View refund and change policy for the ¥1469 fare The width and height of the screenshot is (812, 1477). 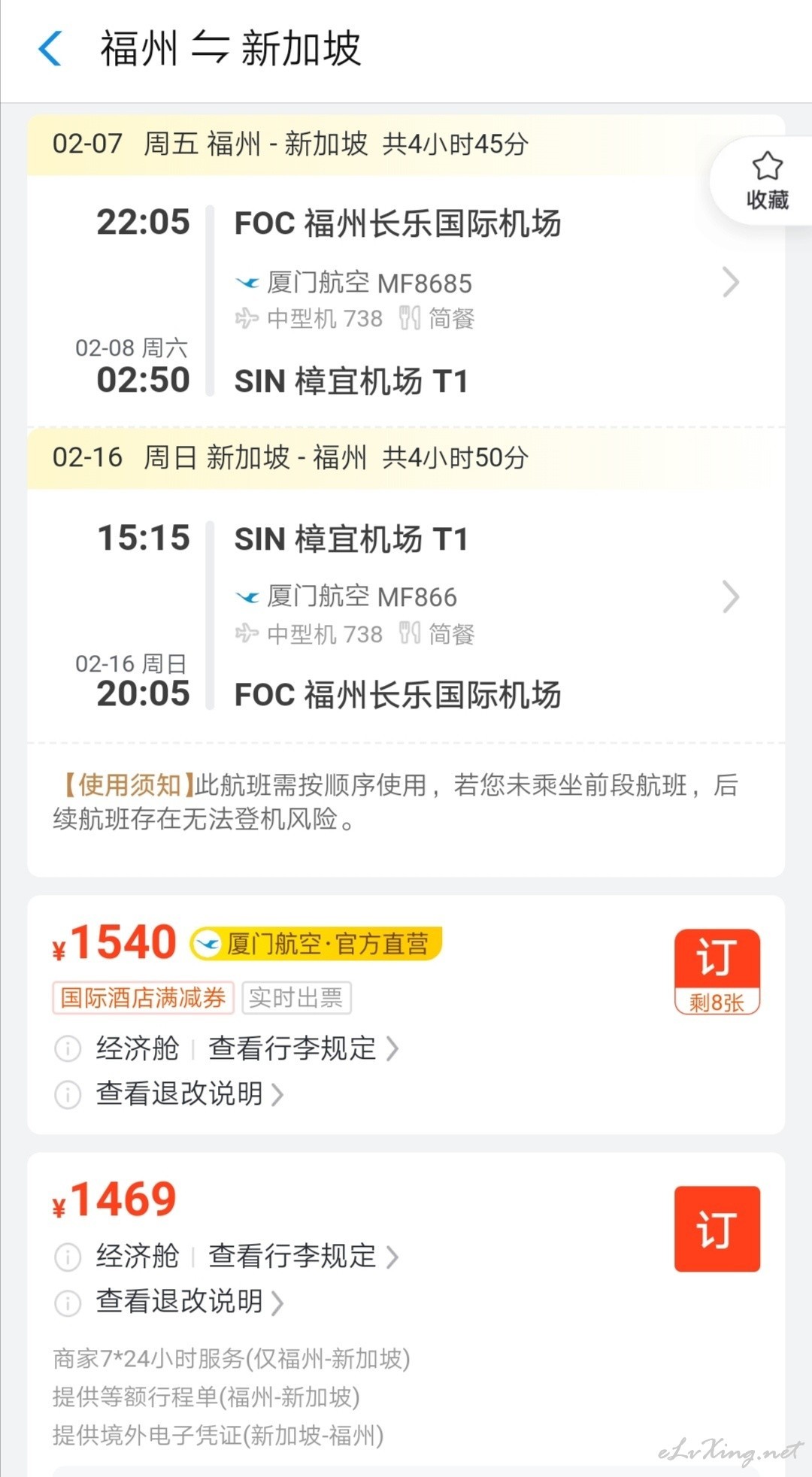click(189, 1302)
